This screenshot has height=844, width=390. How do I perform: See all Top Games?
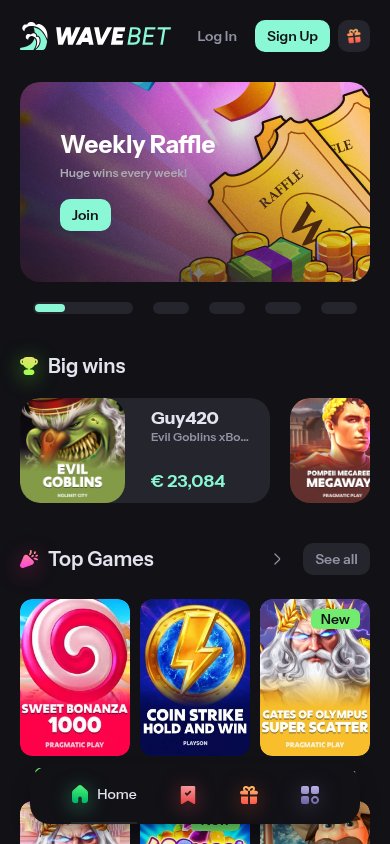coord(336,559)
